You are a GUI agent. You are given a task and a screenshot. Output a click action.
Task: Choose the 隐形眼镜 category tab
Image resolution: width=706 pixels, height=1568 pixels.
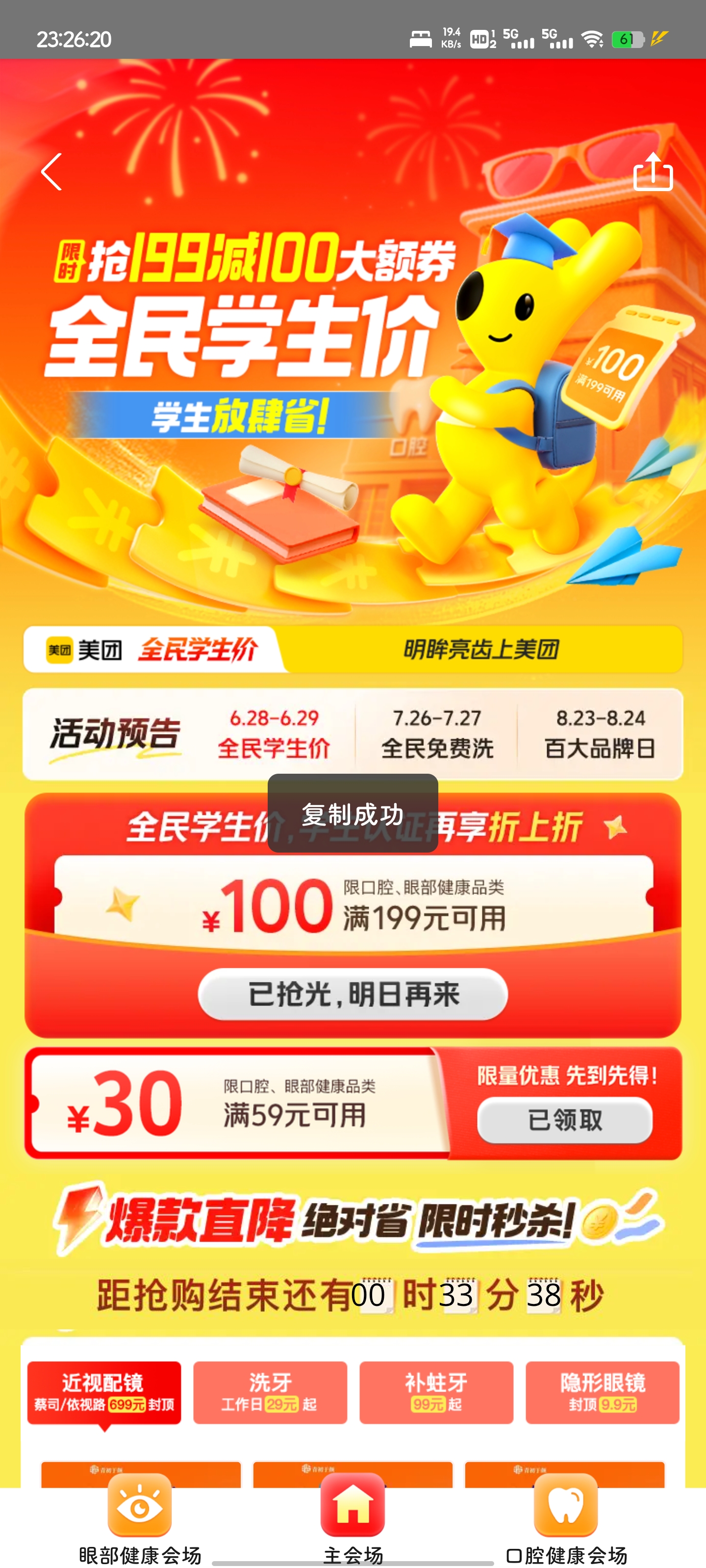602,1392
